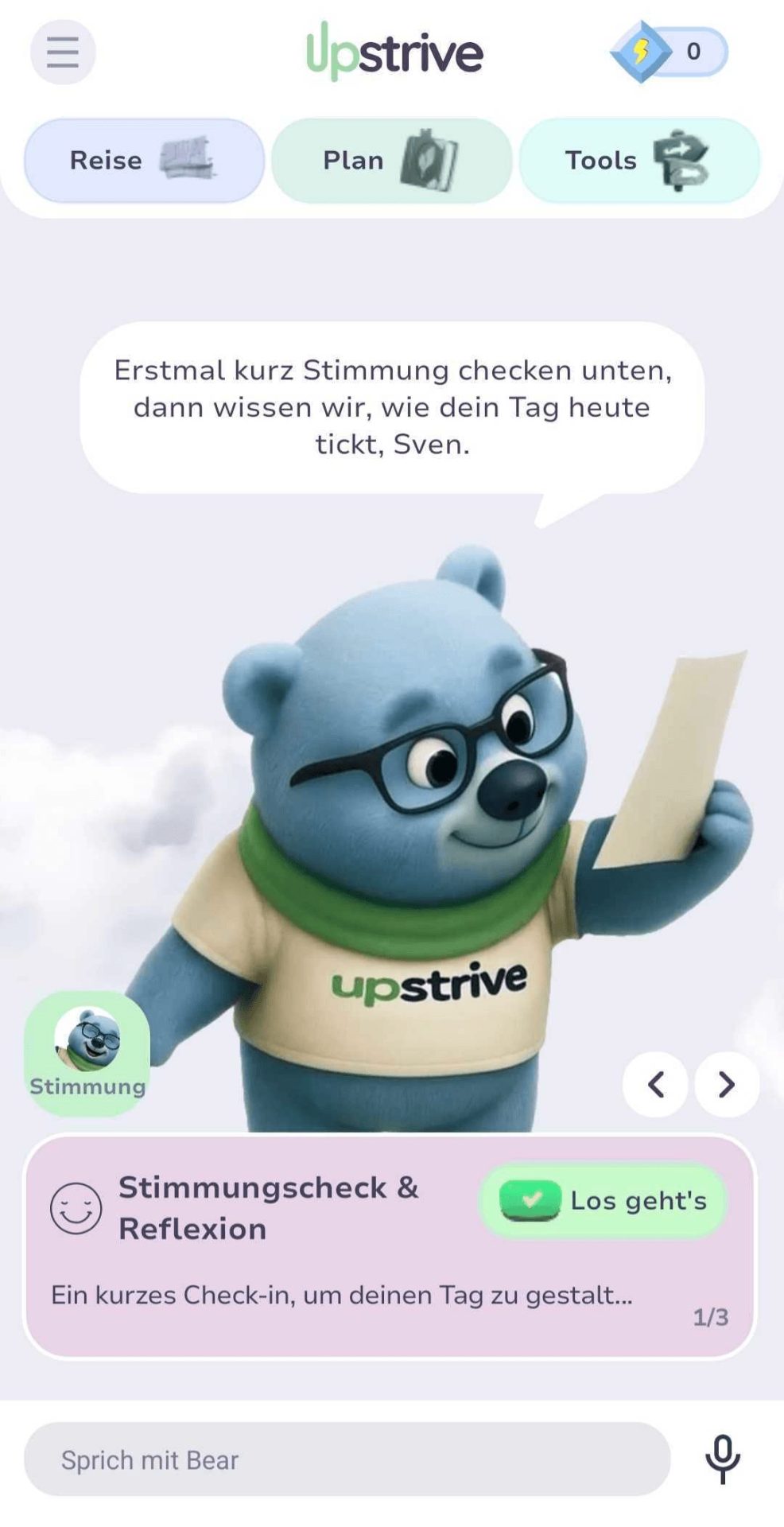Open the hamburger menu
This screenshot has width=784, height=1527.
pyautogui.click(x=63, y=52)
